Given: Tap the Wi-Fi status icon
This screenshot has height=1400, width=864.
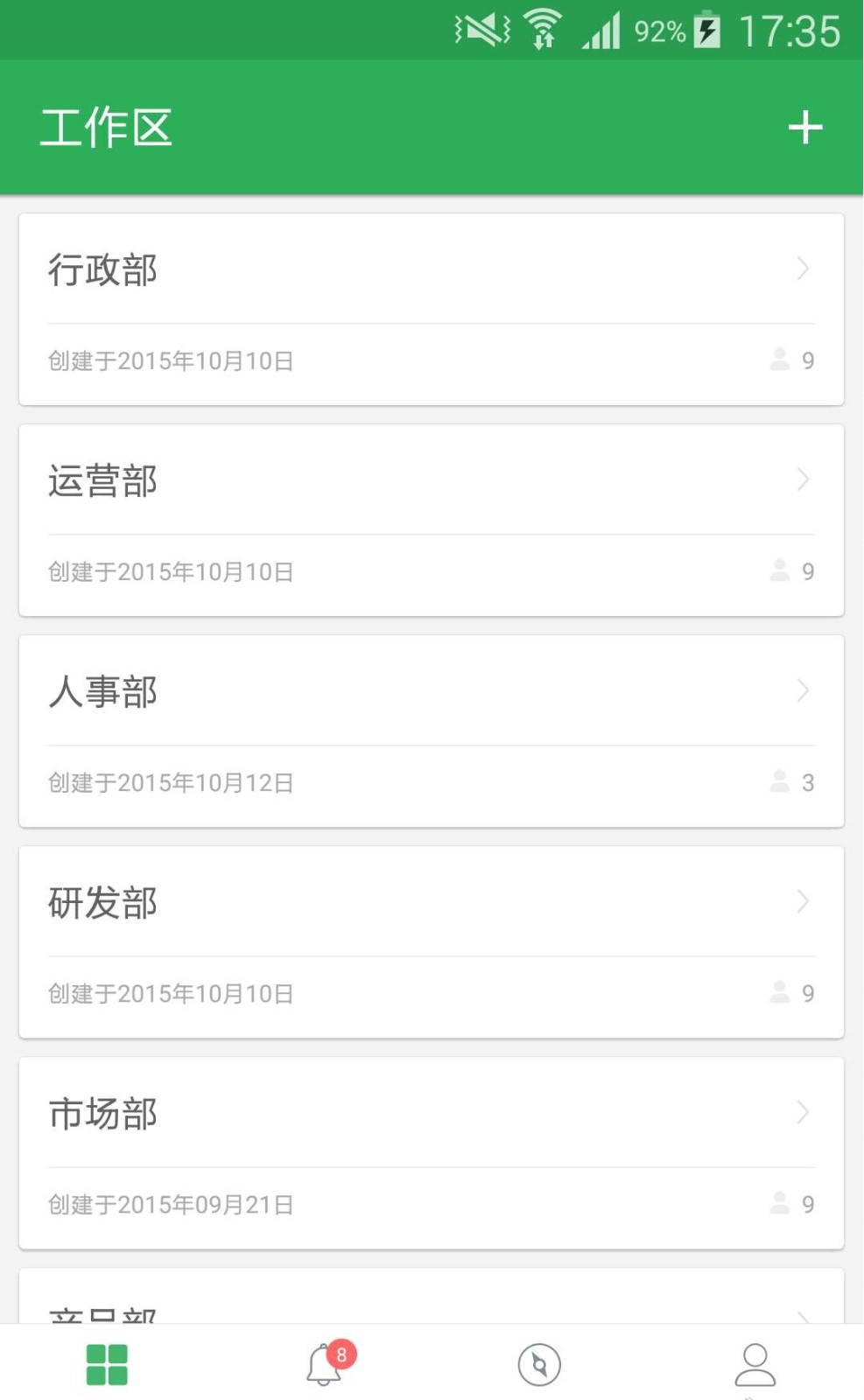Looking at the screenshot, I should coord(541,29).
